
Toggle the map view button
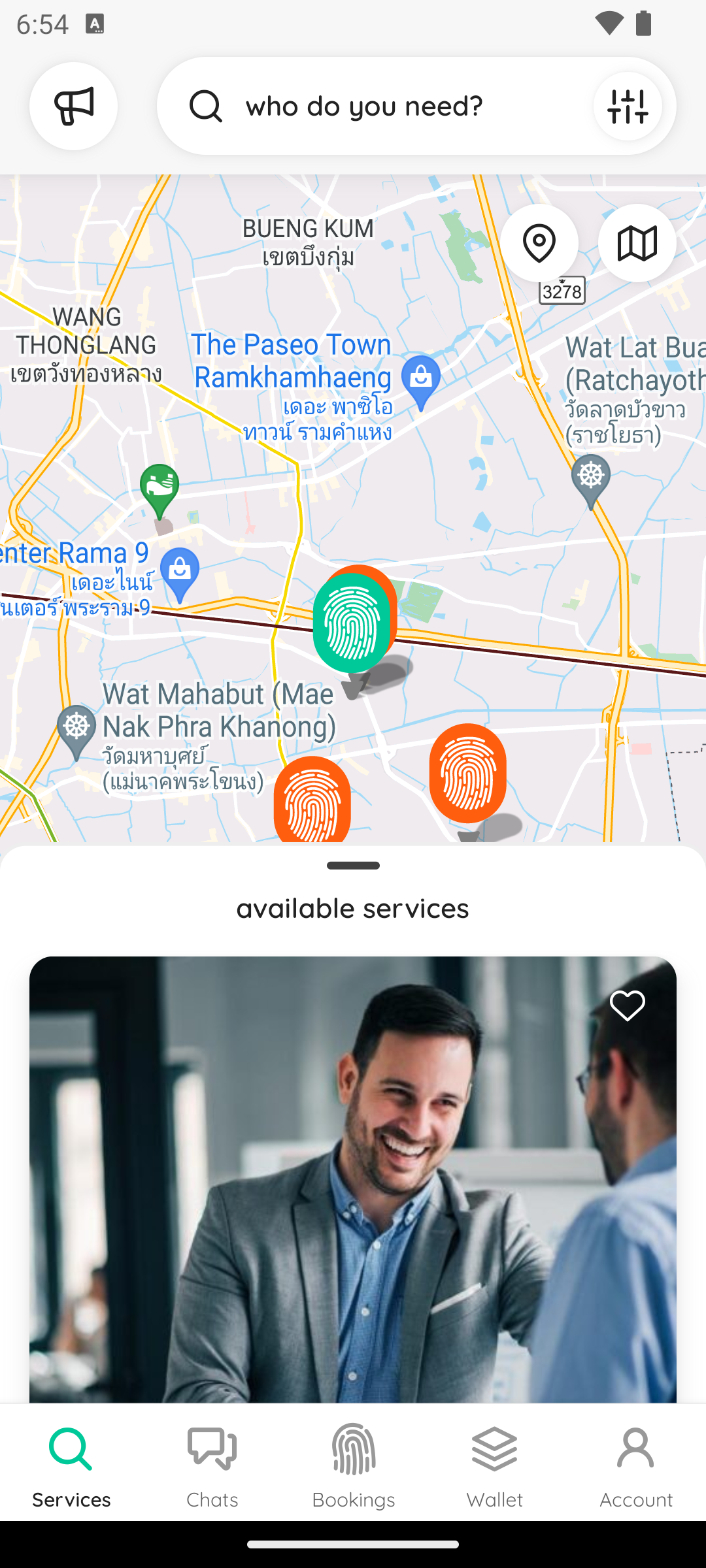637,243
